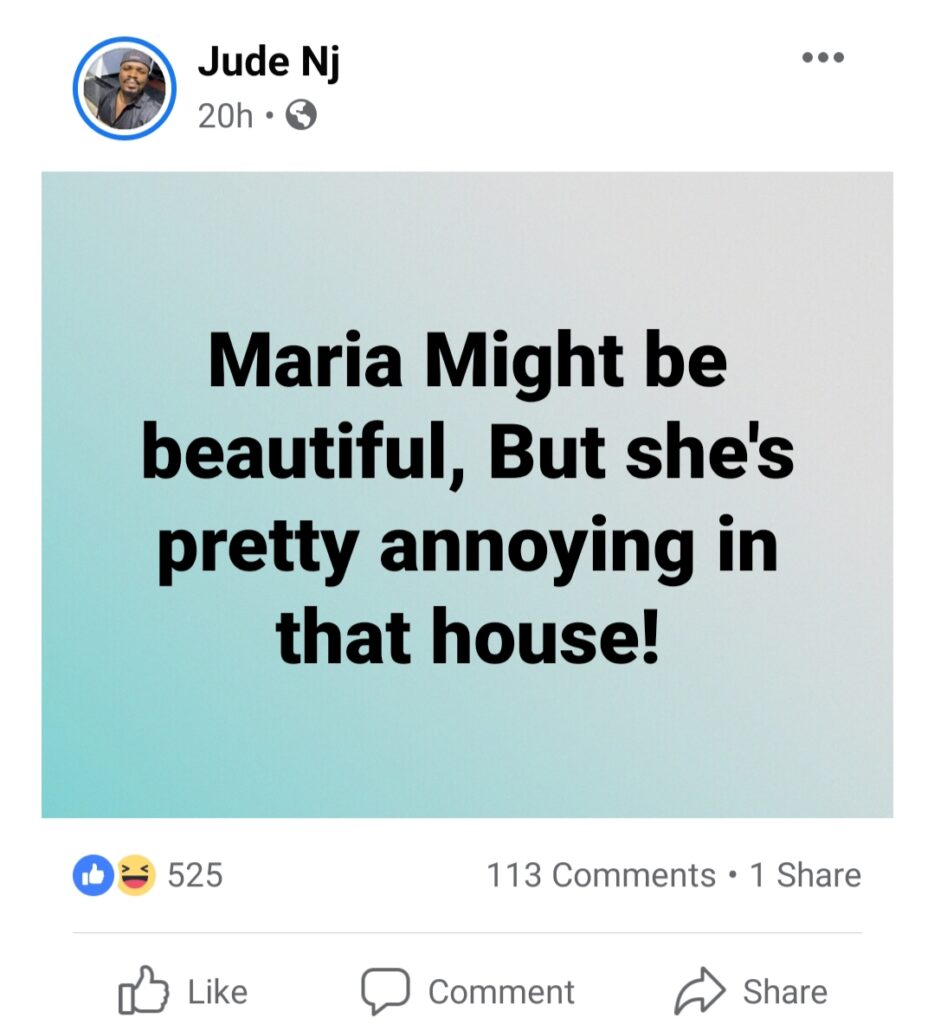Viewport: 934px width, 1024px height.
Task: Open the Maria text post background
Action: click(x=467, y=494)
